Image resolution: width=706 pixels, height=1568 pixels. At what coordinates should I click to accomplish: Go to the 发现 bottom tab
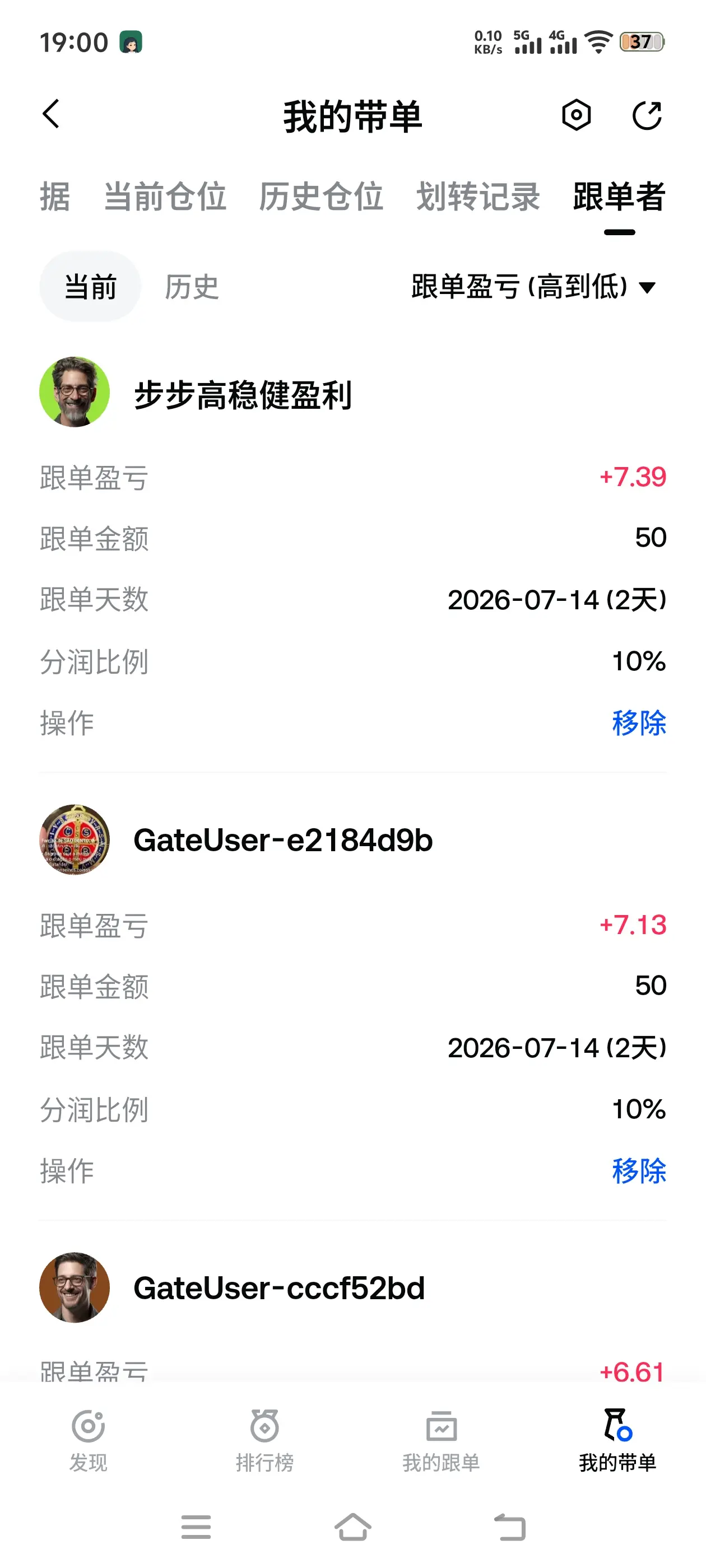pos(89,1440)
